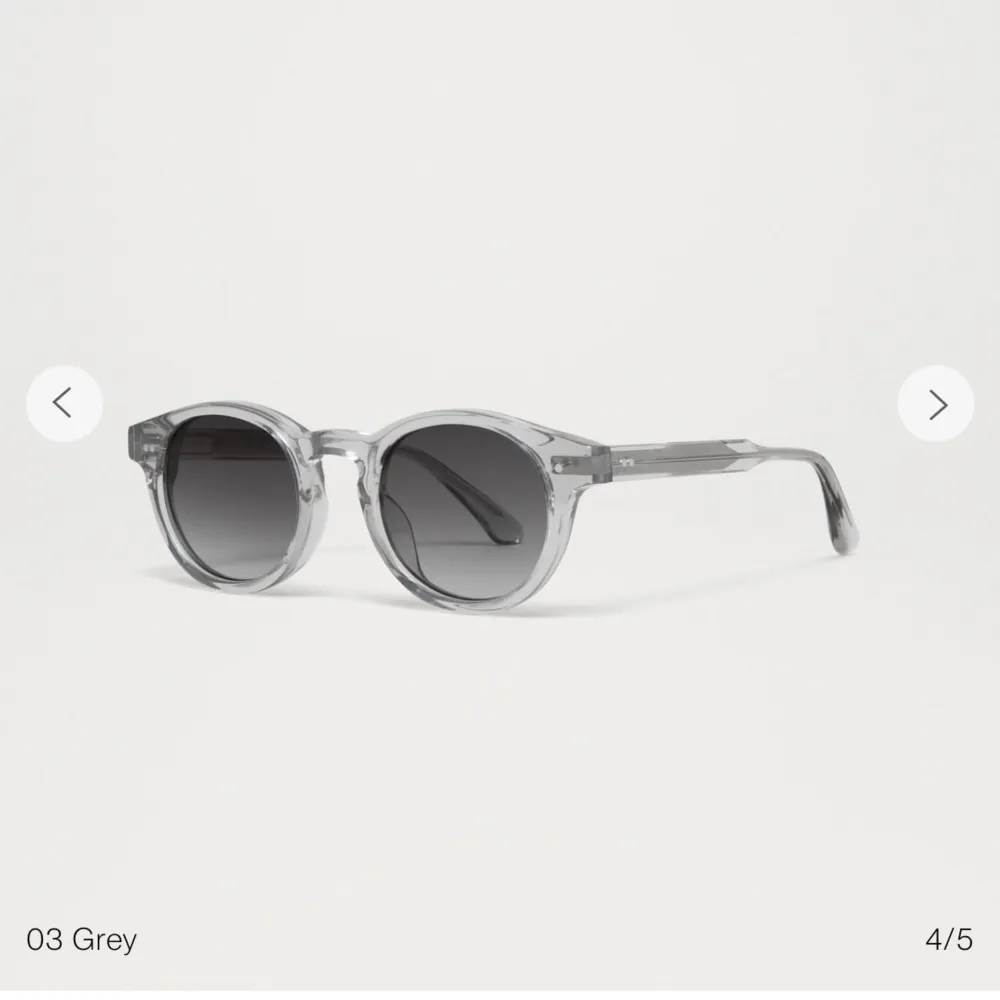Image resolution: width=1000 pixels, height=1000 pixels.
Task: Show the next product image
Action: coord(936,403)
